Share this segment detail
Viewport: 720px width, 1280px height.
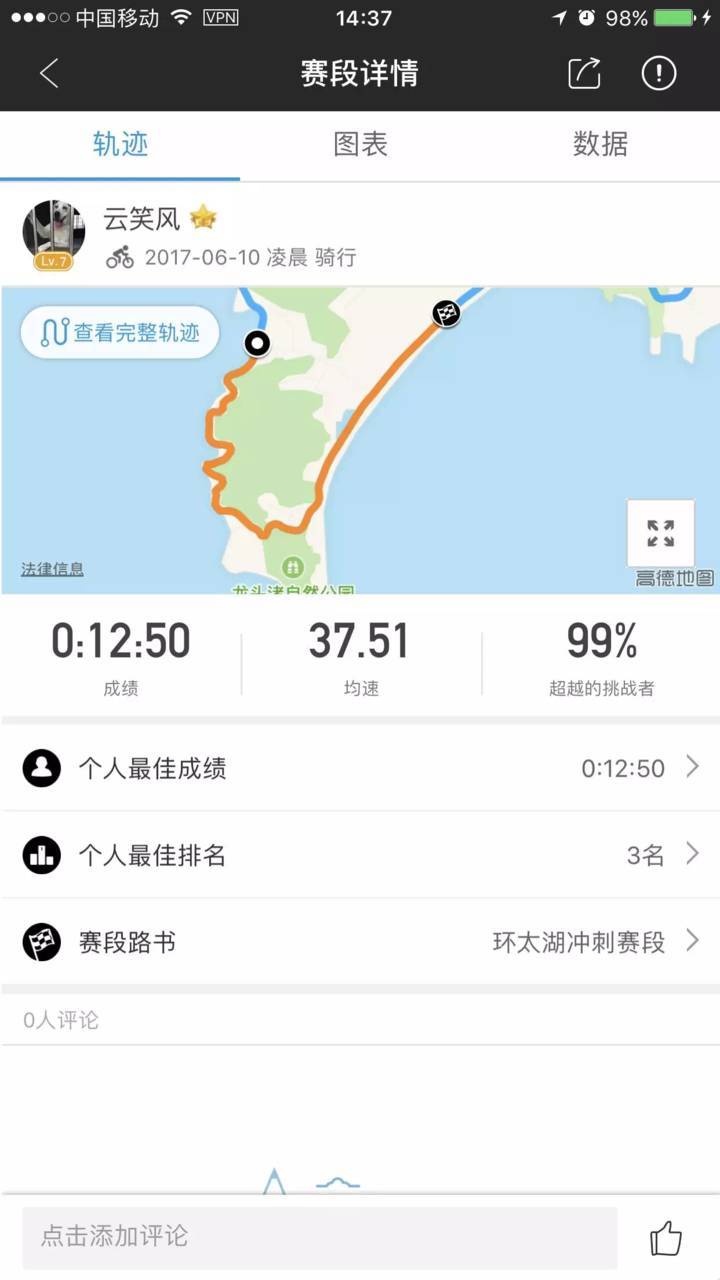click(584, 73)
